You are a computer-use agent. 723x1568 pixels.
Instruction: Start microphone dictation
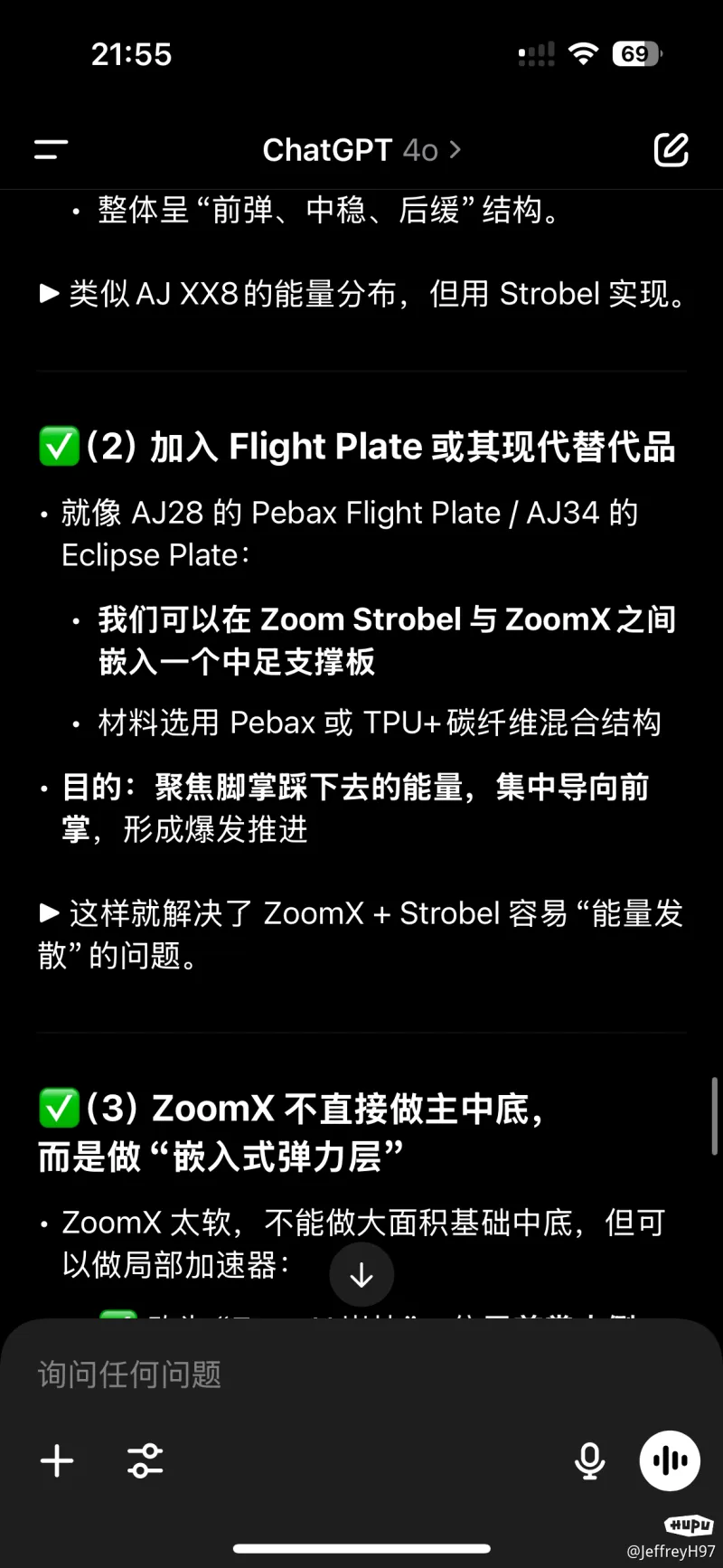(x=590, y=1460)
